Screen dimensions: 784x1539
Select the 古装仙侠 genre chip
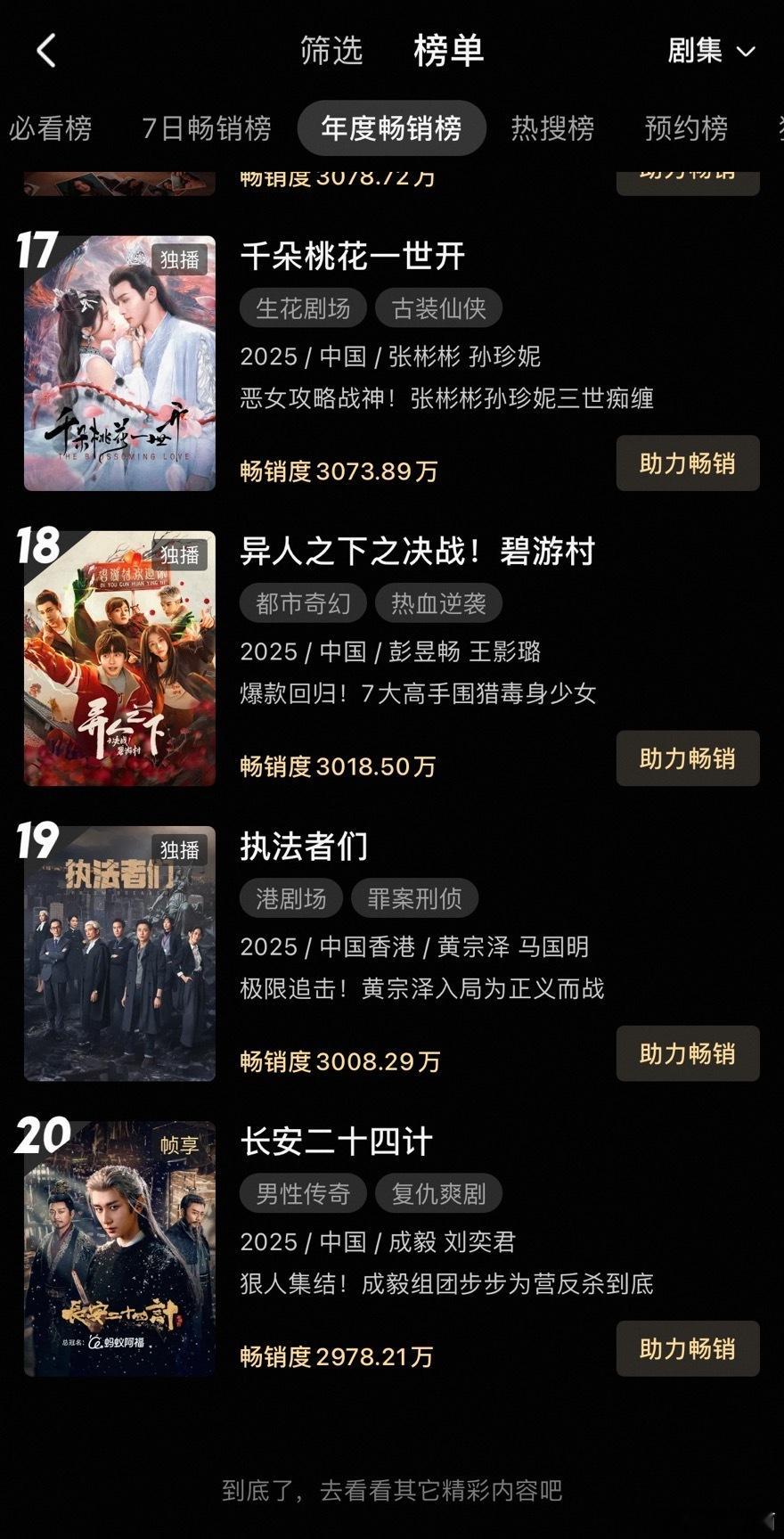coord(438,308)
